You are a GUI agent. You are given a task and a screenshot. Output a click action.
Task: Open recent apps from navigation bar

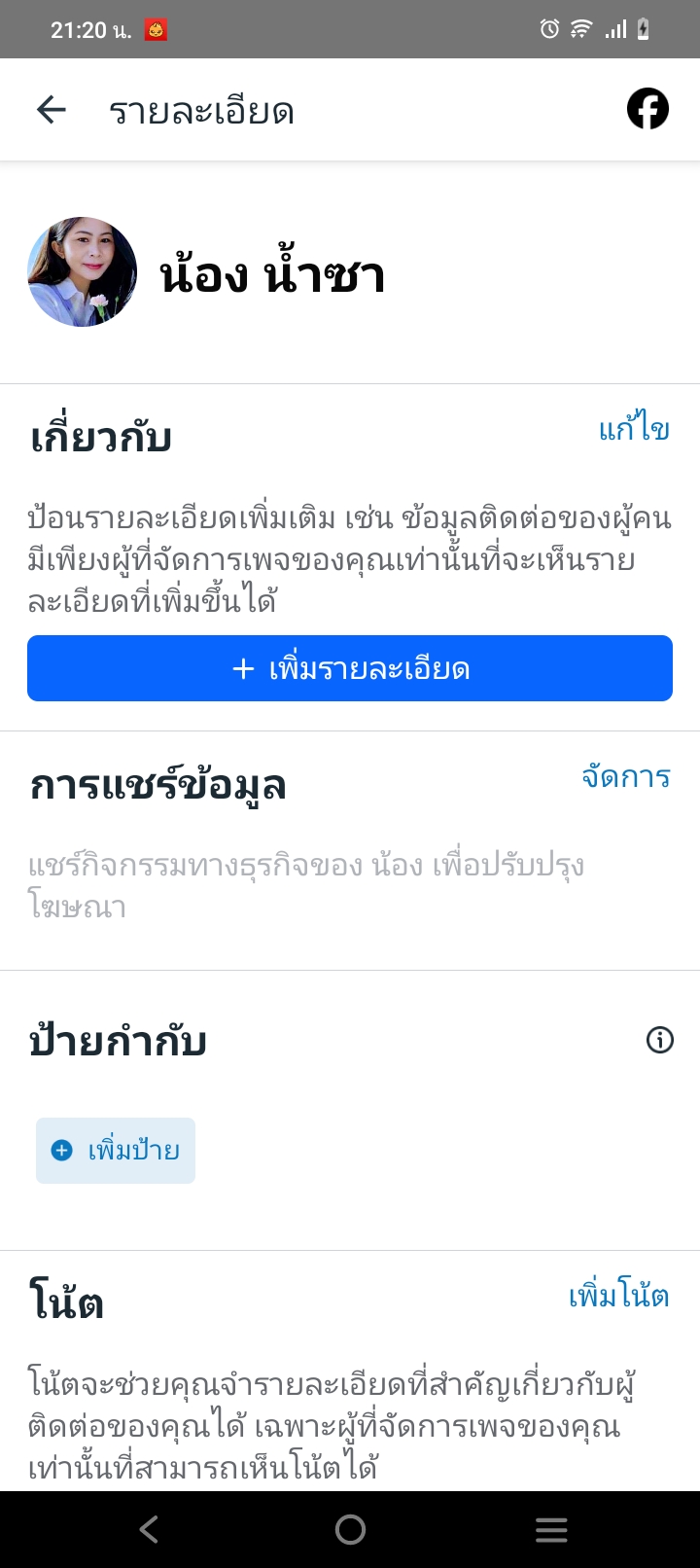tap(551, 1530)
